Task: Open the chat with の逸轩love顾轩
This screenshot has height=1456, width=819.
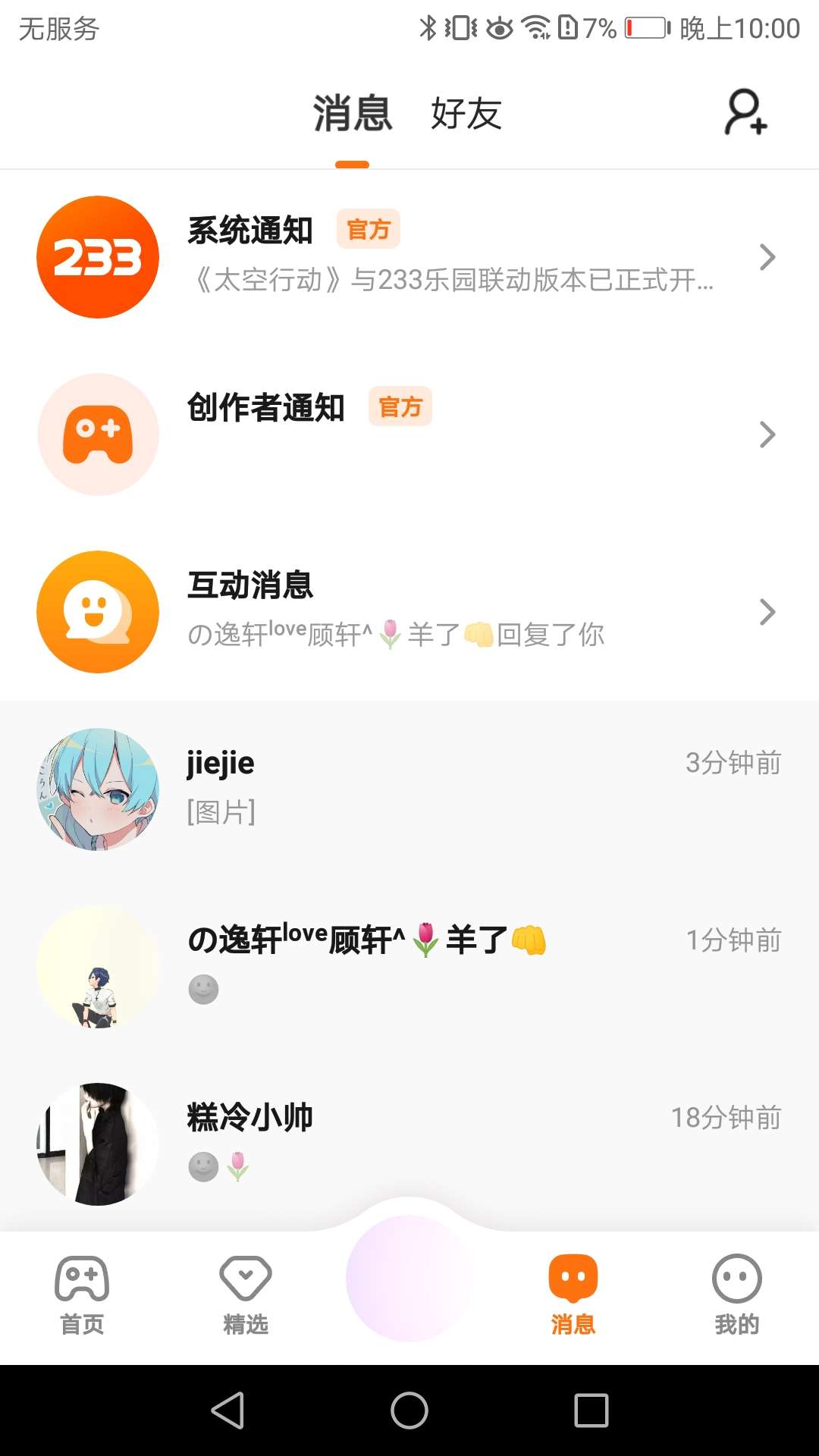Action: coord(409,966)
